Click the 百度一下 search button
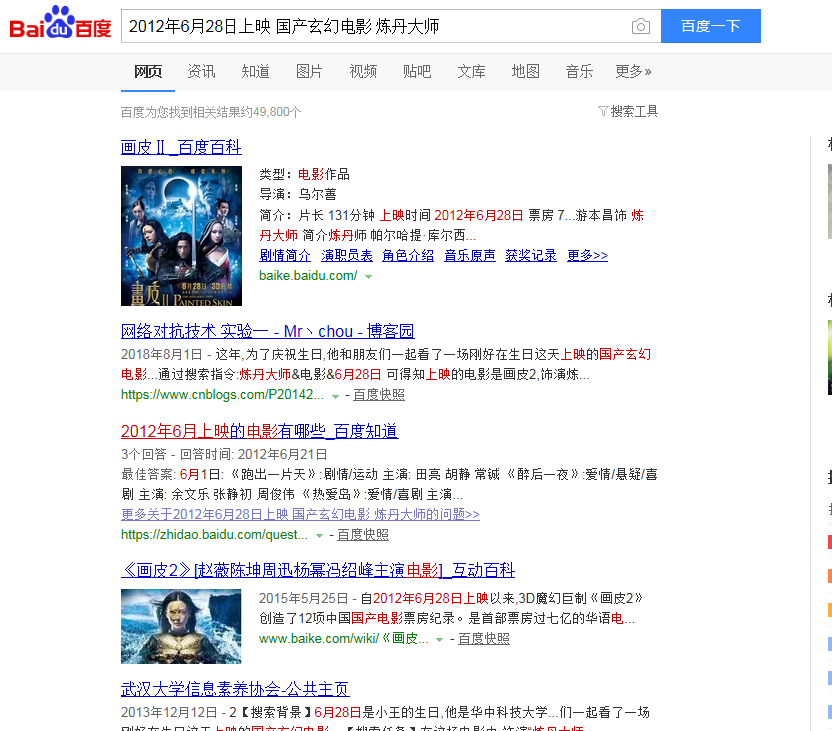Image resolution: width=832 pixels, height=731 pixels. point(710,26)
